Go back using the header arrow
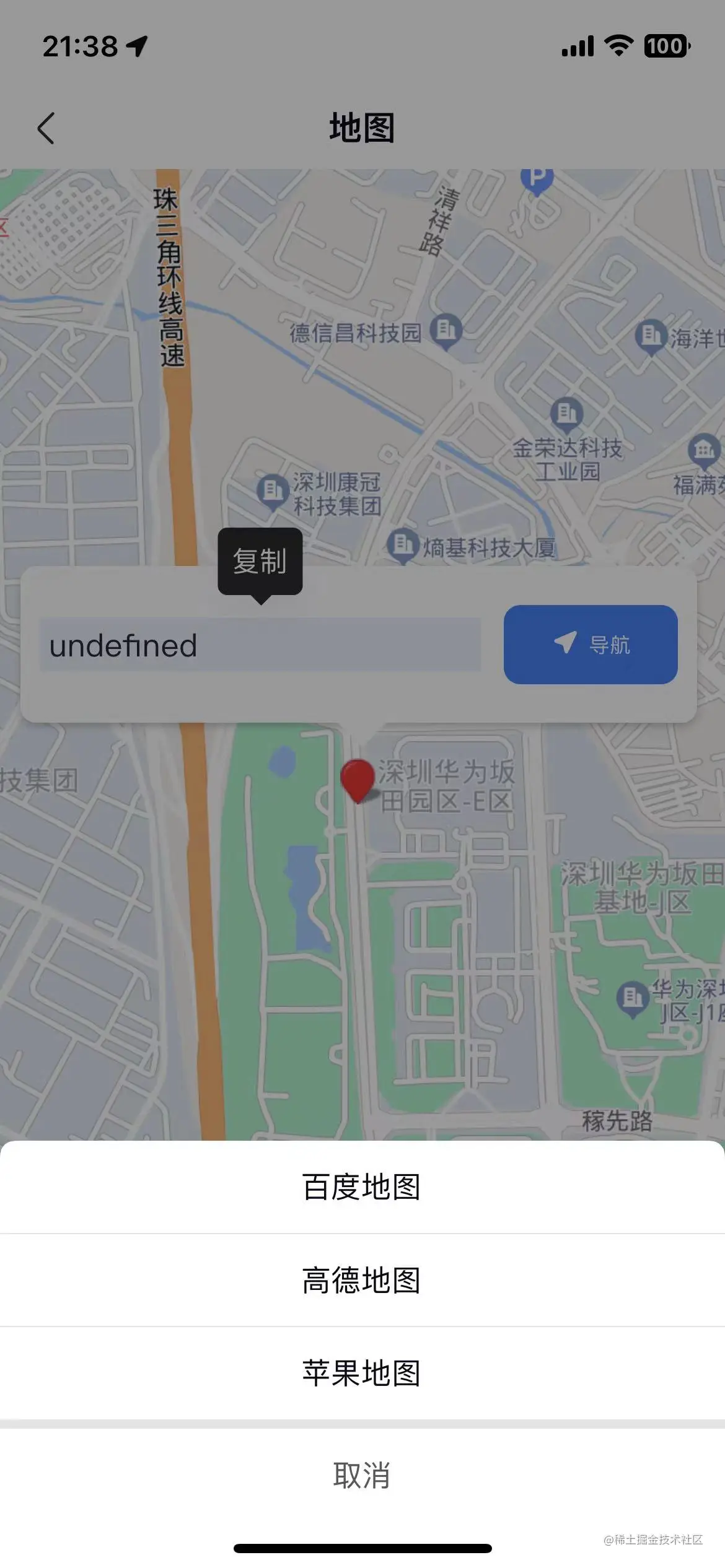 tap(46, 128)
